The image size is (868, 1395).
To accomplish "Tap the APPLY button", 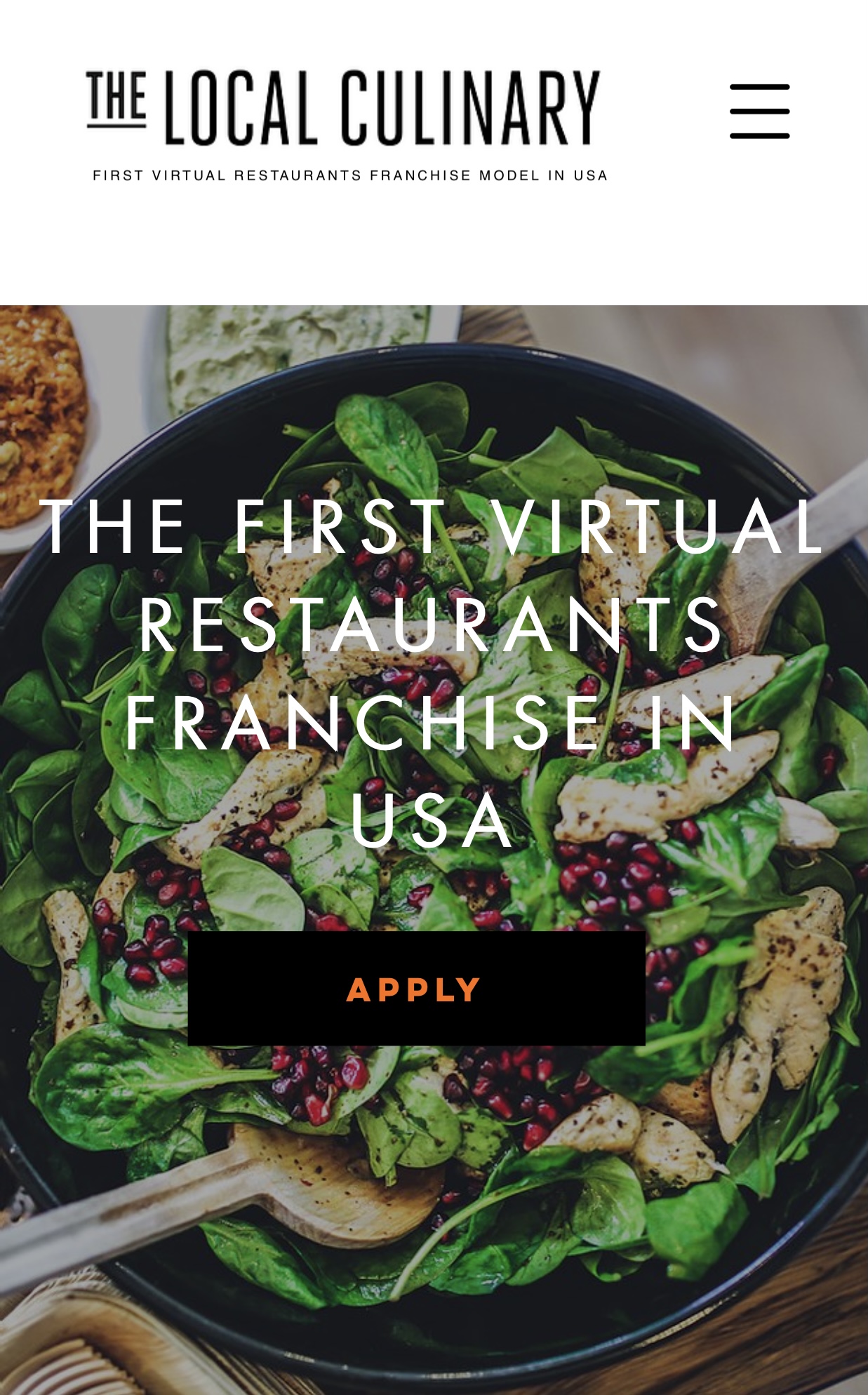I will (416, 988).
